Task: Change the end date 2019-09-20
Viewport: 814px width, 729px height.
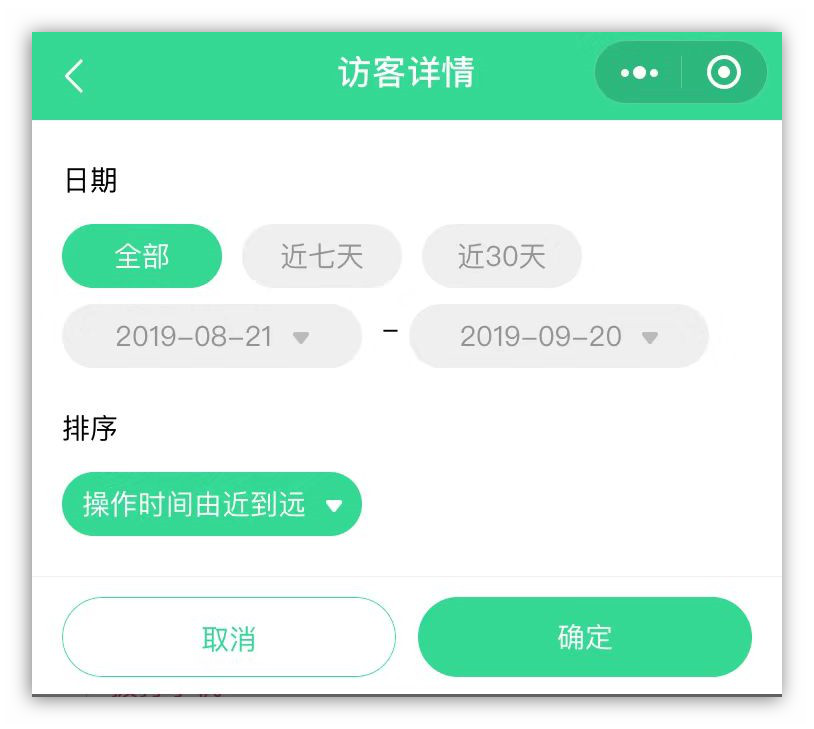Action: point(558,336)
